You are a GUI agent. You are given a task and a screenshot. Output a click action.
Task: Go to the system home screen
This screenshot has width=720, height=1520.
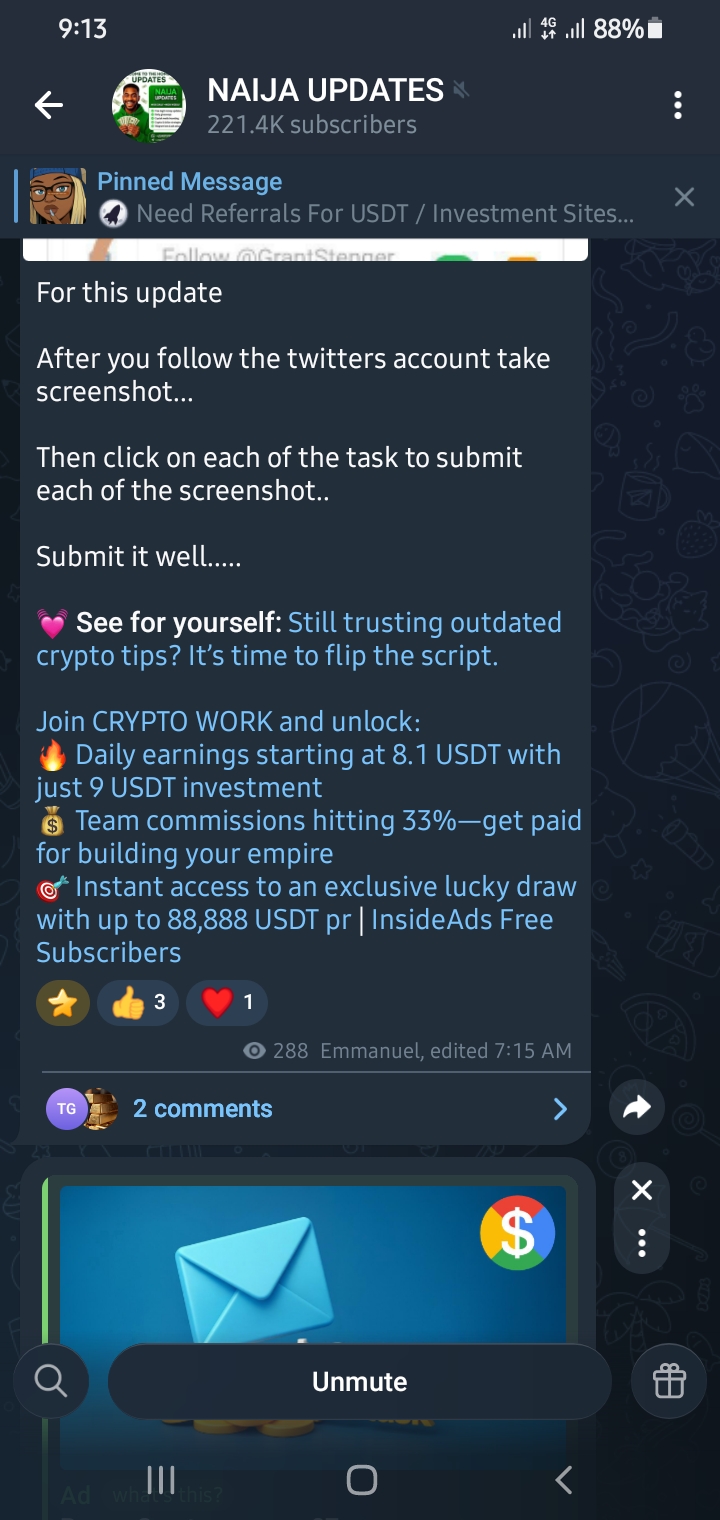point(361,1480)
